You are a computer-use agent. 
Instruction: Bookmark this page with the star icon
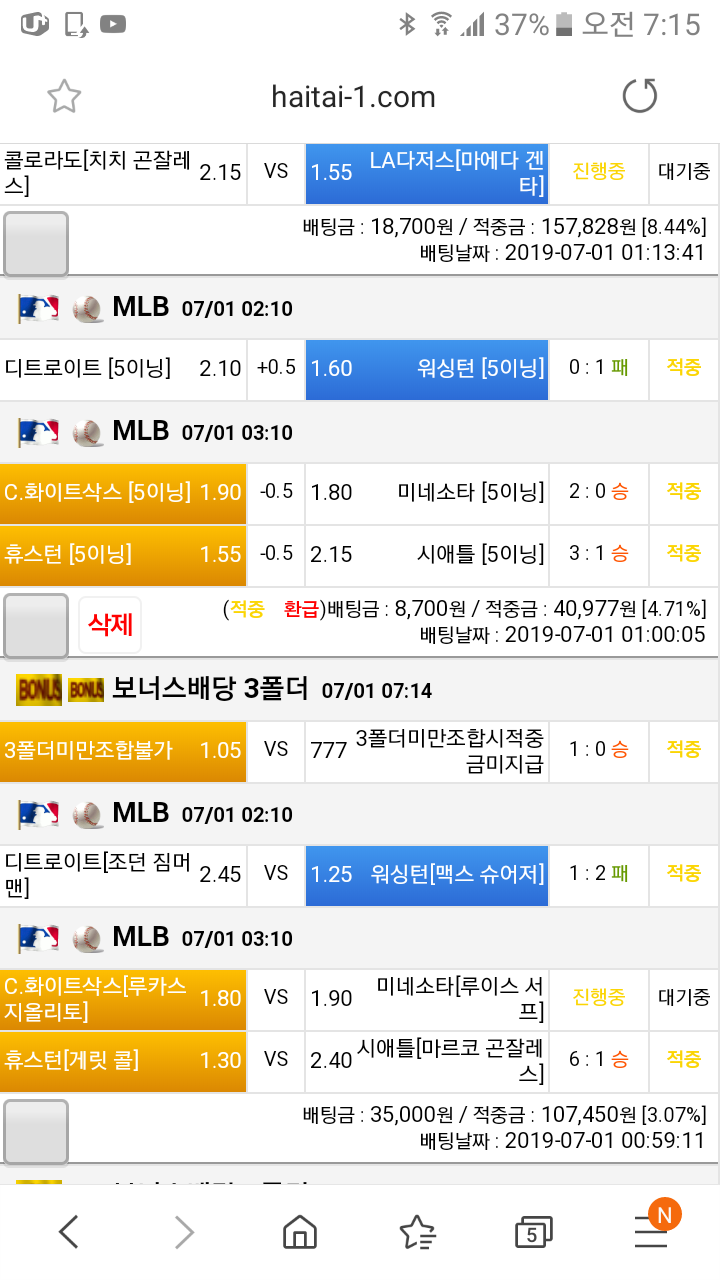64,97
